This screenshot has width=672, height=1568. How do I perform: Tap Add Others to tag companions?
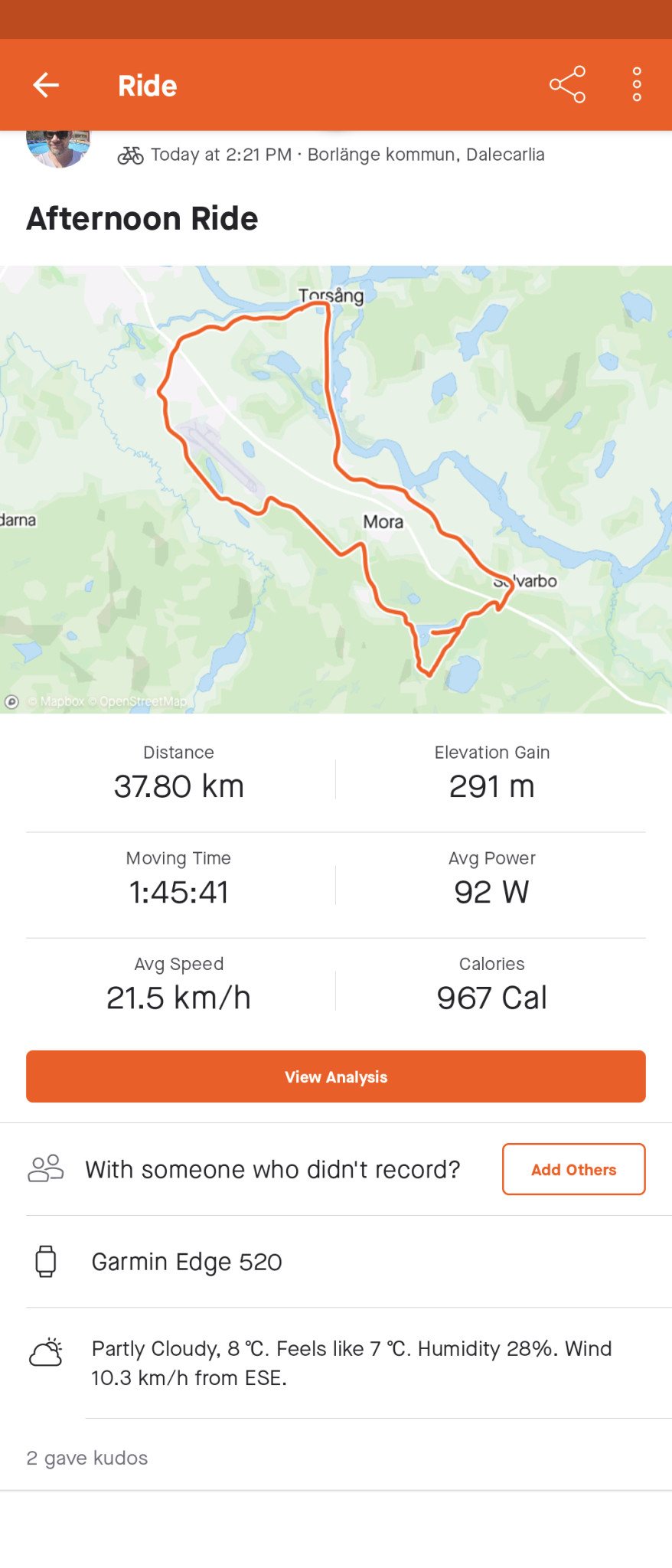click(x=573, y=1169)
